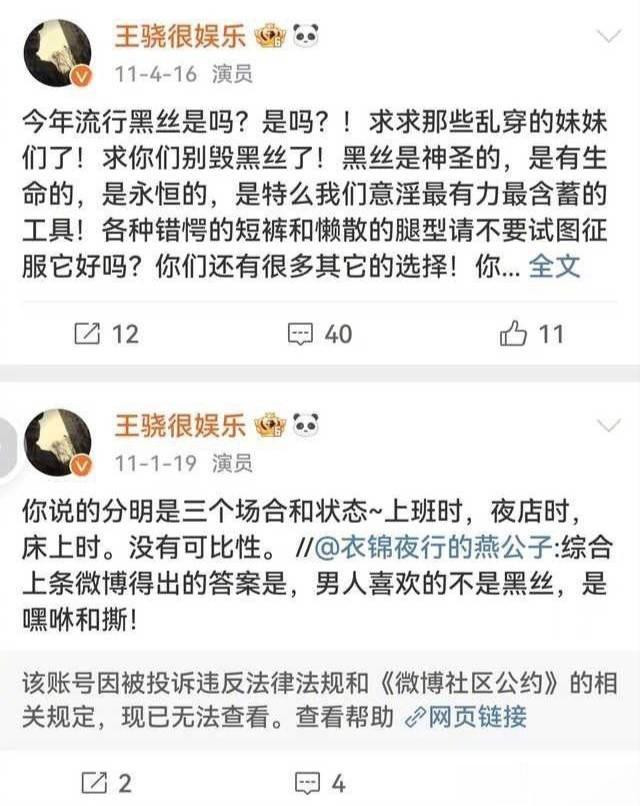640x806 pixels.
Task: Open the chevron menu on the 11-1-19 post
Action: (609, 426)
